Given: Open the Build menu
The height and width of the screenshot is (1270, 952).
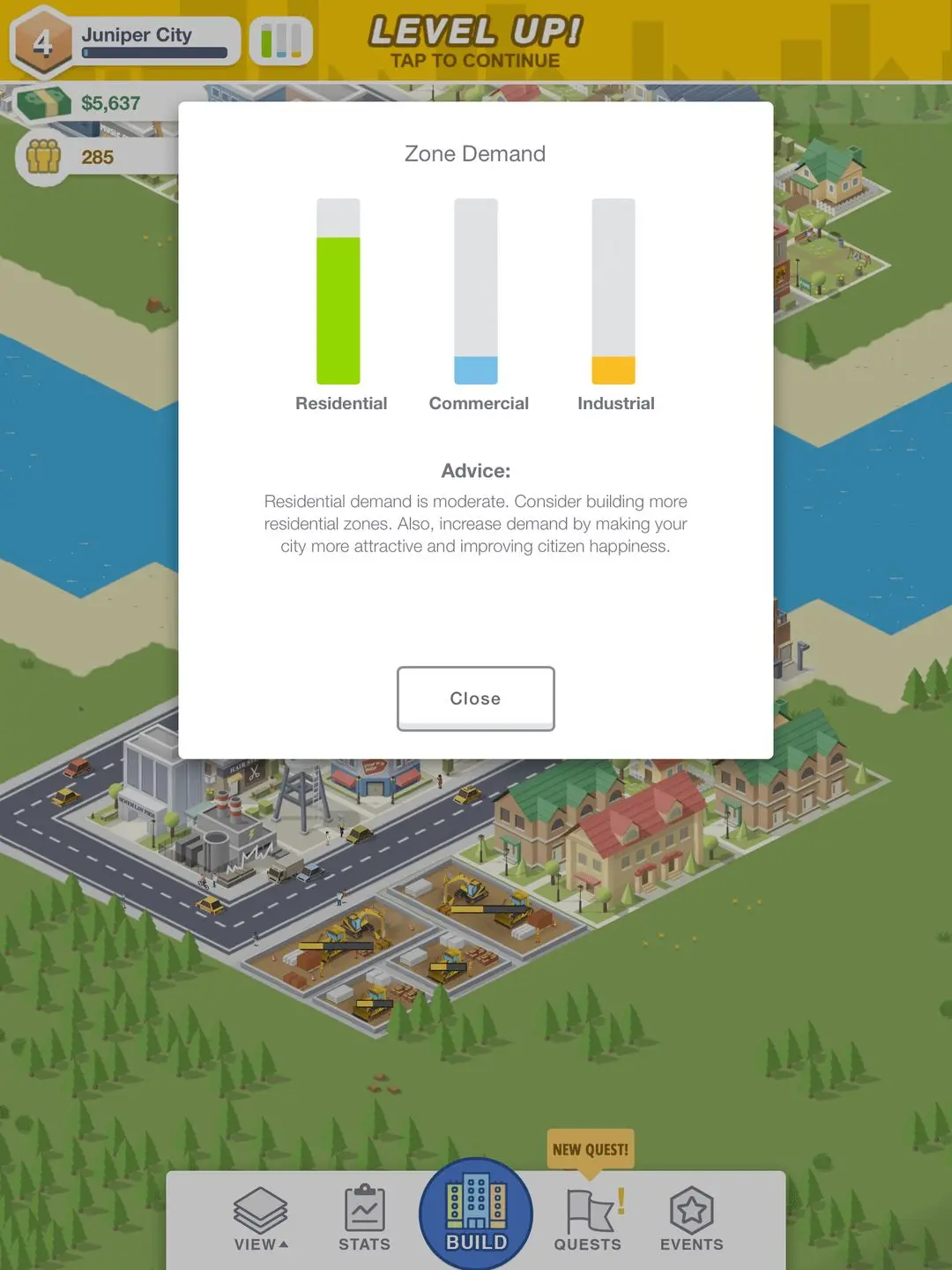Looking at the screenshot, I should point(476,1213).
